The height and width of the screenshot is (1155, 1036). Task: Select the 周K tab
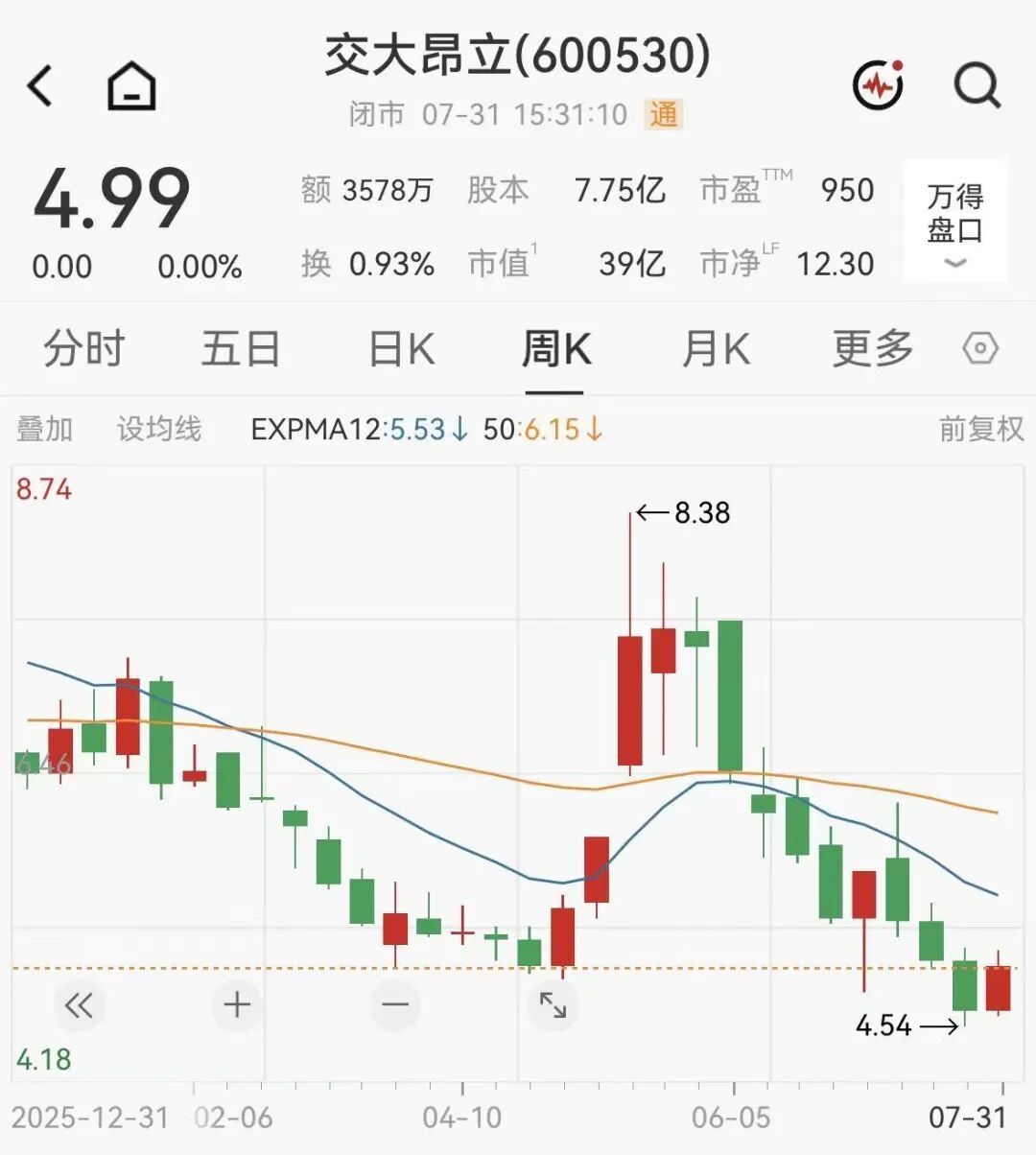(555, 348)
